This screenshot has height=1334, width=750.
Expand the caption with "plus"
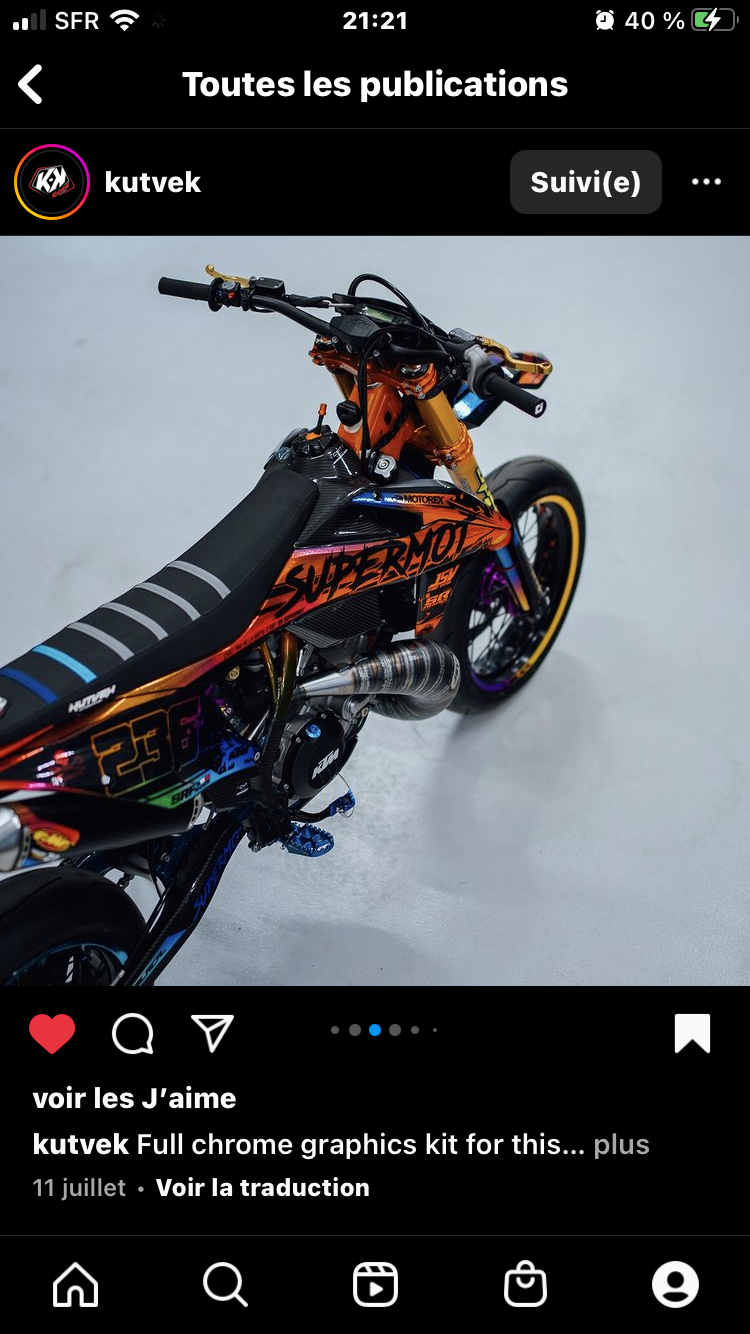tap(621, 1144)
